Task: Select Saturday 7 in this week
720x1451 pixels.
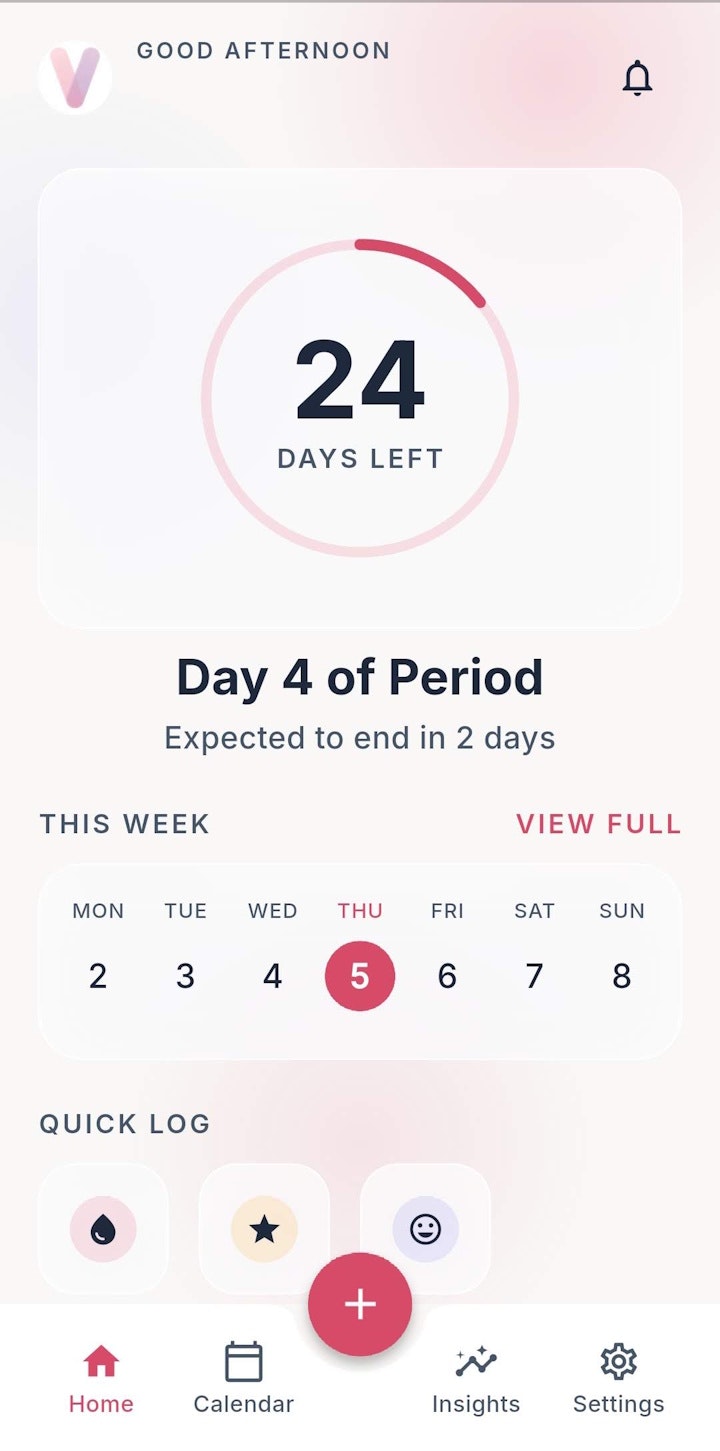Action: [534, 975]
